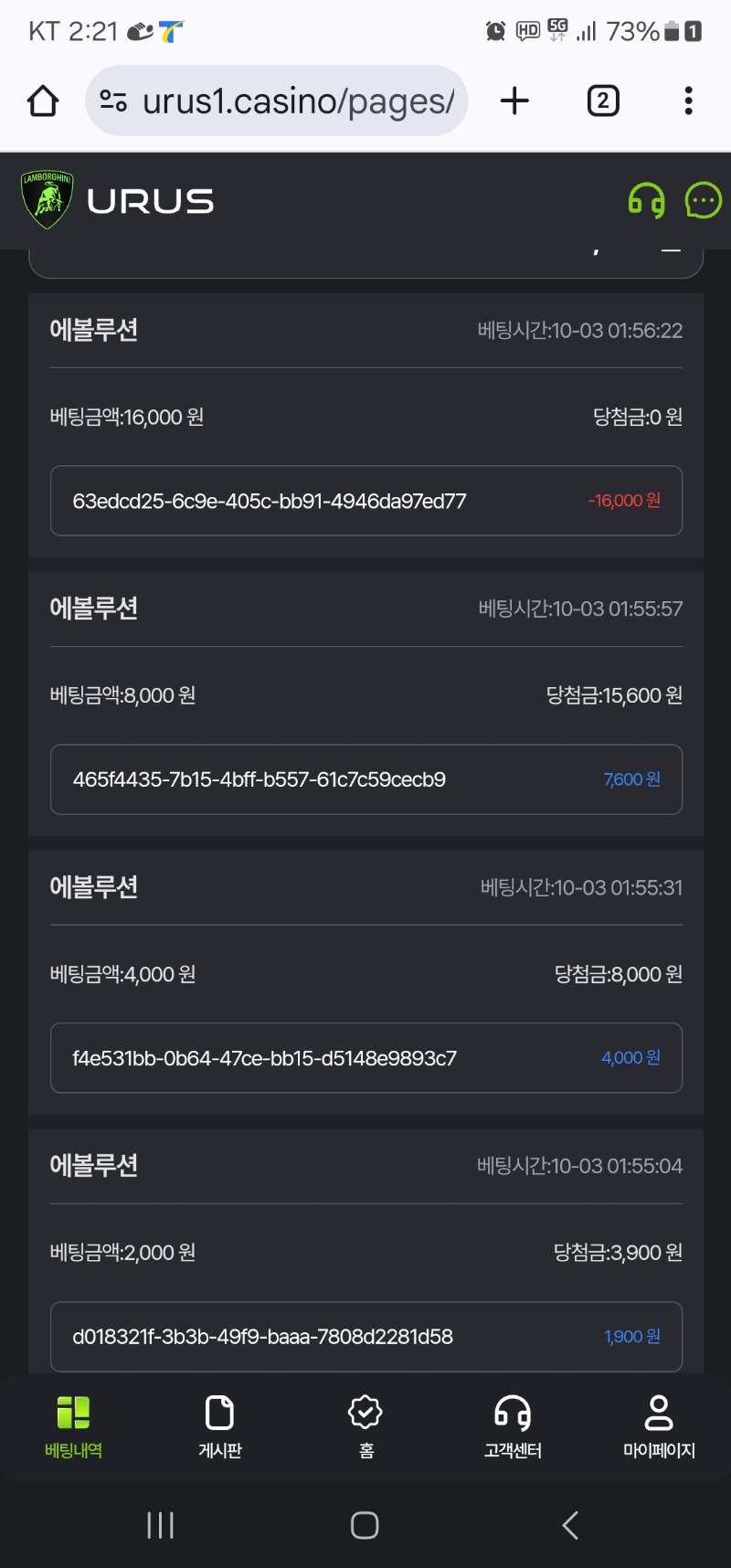Open the 고객센터 tab
Image resolution: width=731 pixels, height=1568 pixels.
(513, 1426)
